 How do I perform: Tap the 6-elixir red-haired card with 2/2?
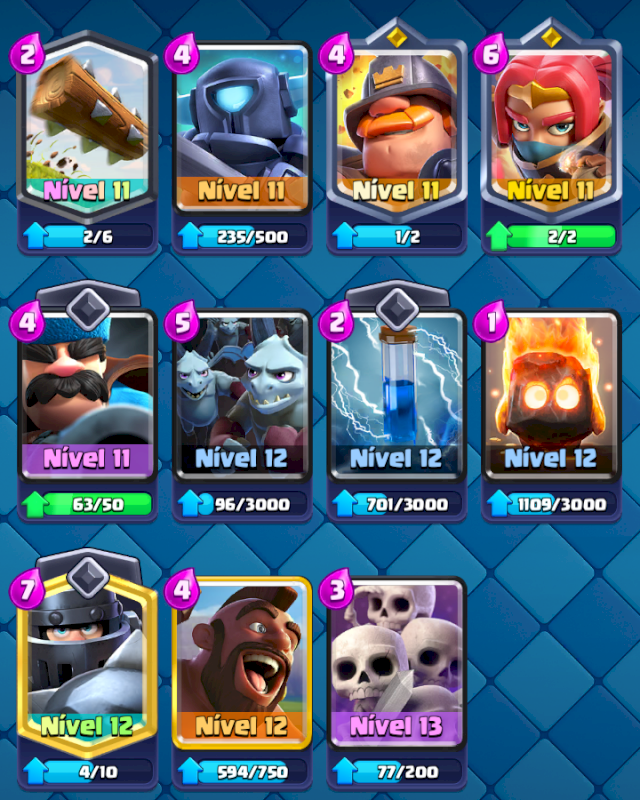coord(551,130)
